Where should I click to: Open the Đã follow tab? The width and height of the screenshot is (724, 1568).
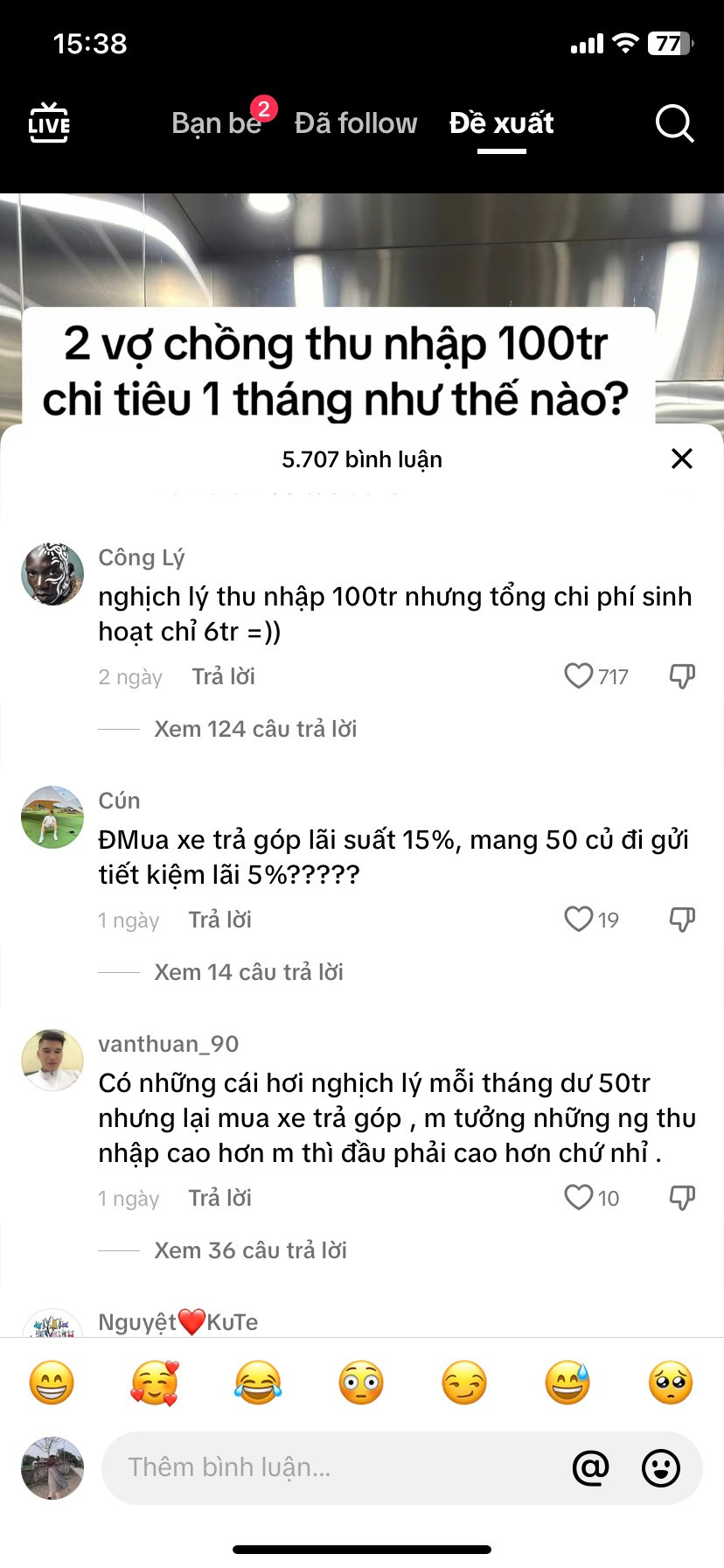tap(355, 123)
